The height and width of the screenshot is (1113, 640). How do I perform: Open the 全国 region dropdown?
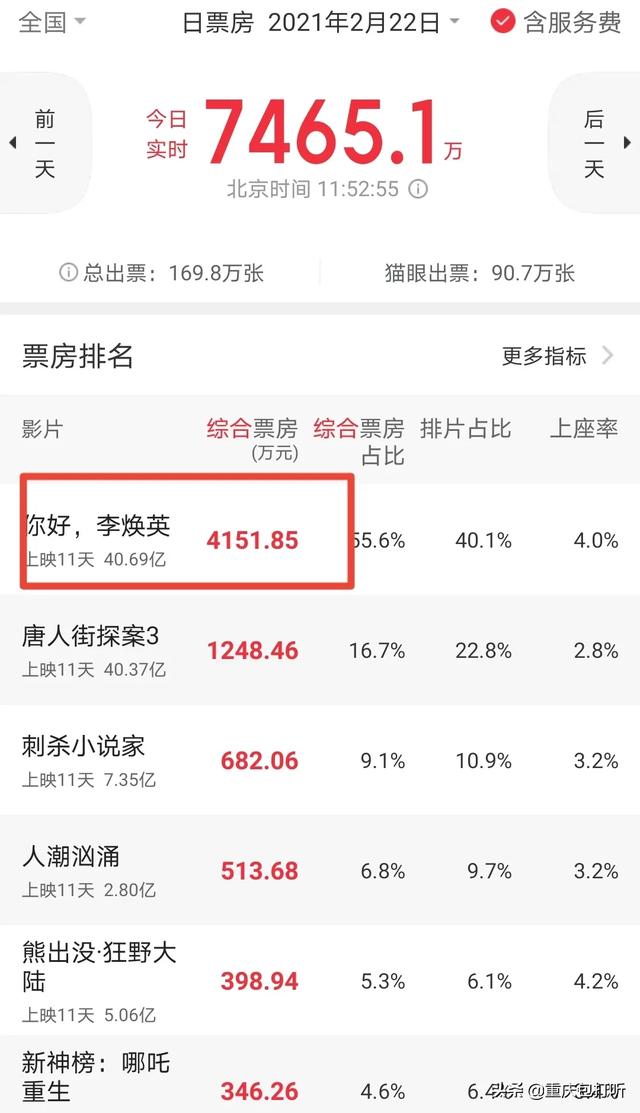(x=52, y=22)
